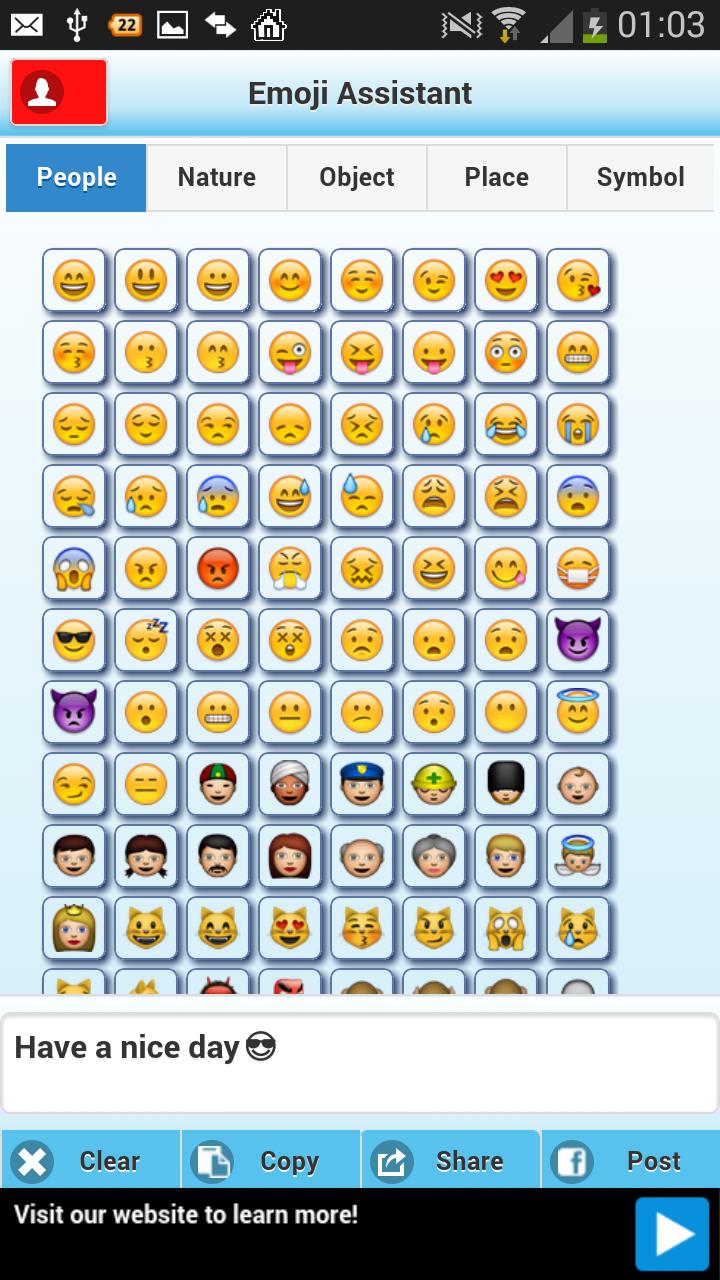Insert the heart-eyes face emoji
This screenshot has height=1280, width=720.
[x=506, y=281]
